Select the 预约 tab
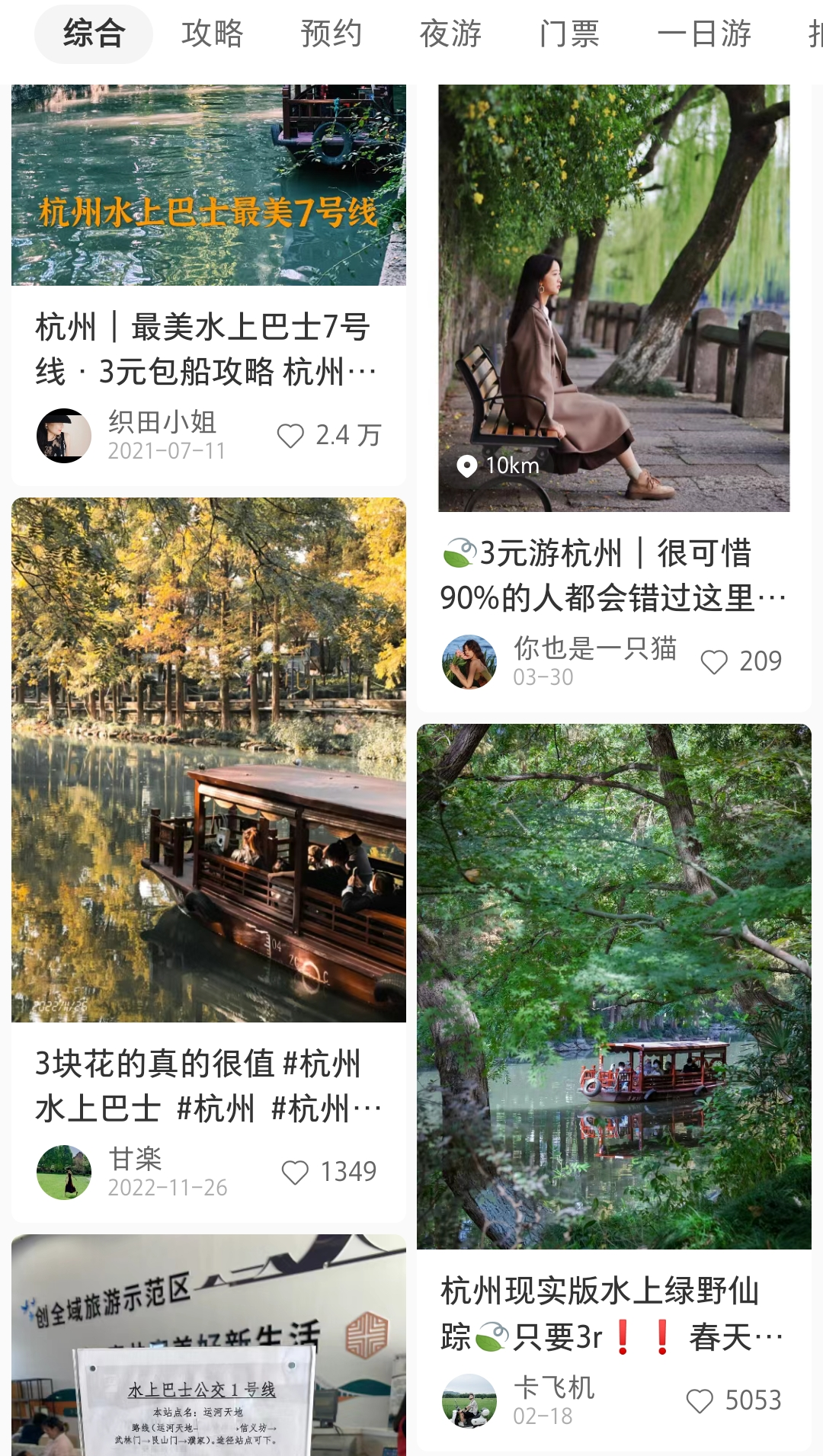 331,34
